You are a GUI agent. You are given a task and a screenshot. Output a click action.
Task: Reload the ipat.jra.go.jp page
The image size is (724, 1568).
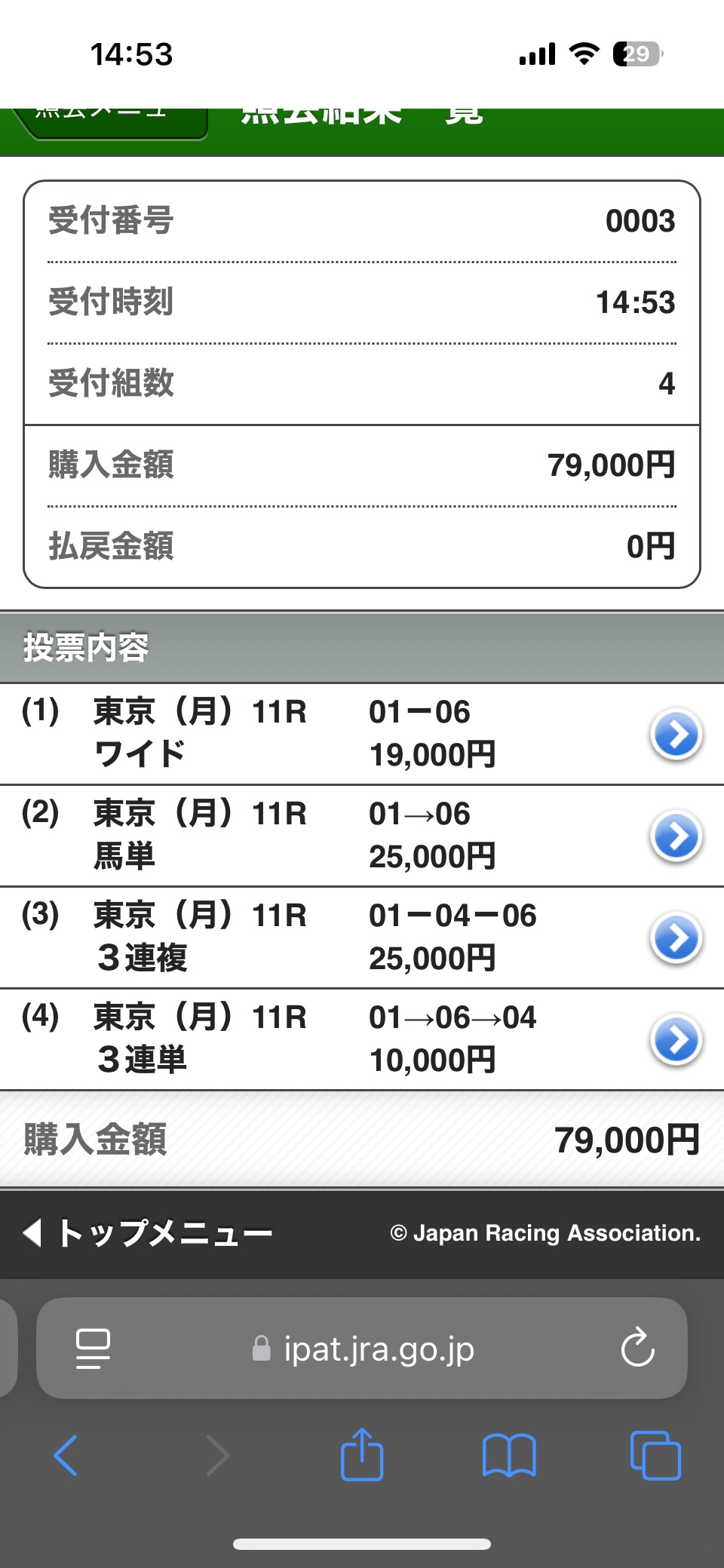[637, 1348]
